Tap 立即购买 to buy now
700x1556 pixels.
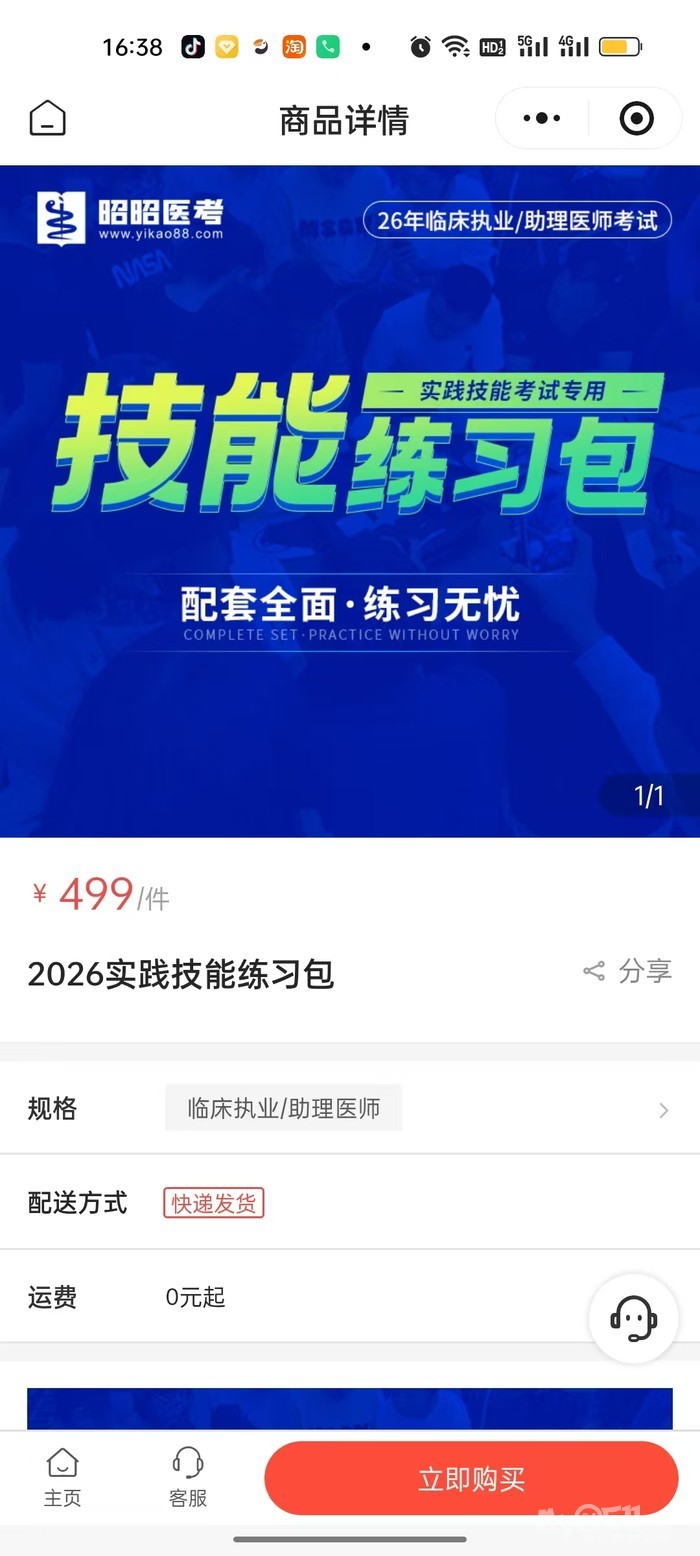coord(471,1479)
